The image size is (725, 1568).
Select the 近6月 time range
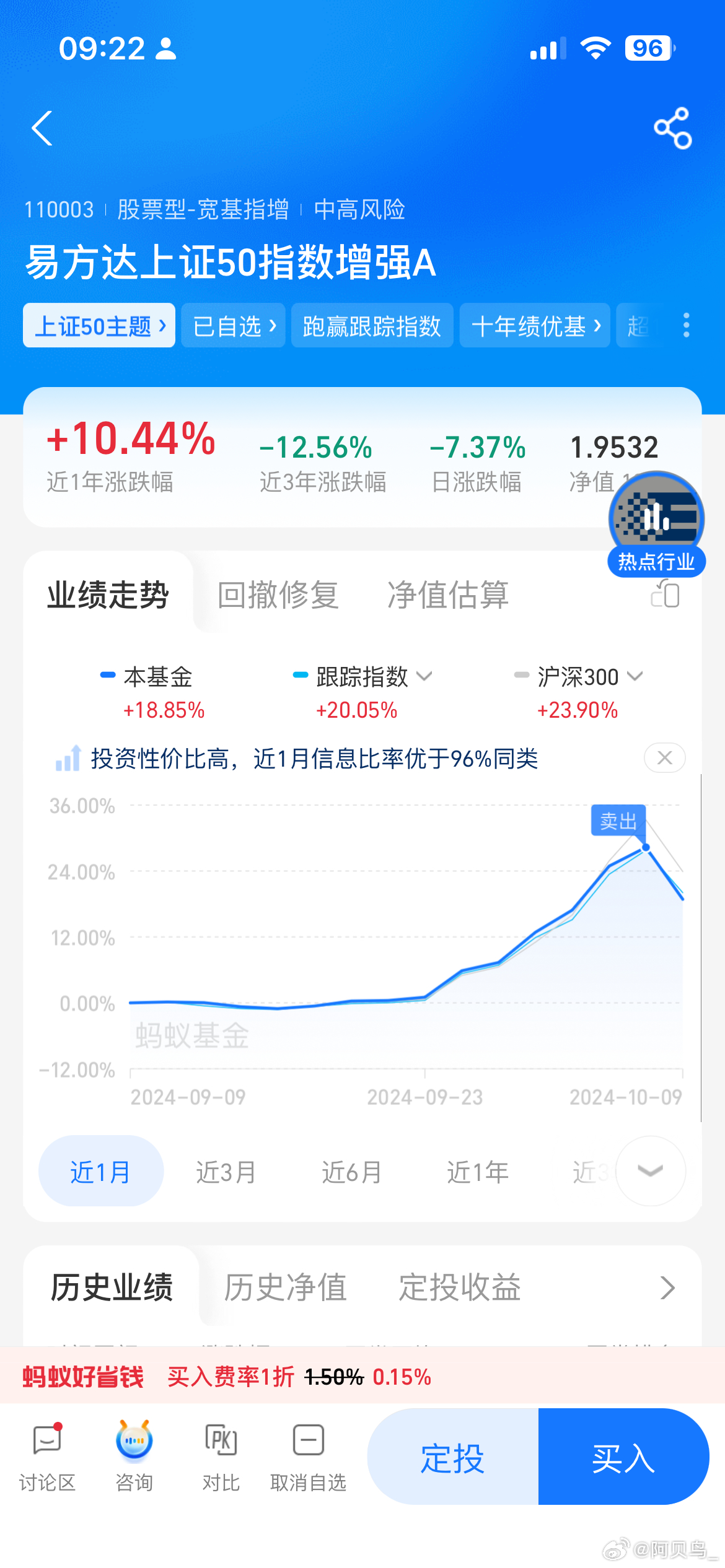tap(351, 1170)
